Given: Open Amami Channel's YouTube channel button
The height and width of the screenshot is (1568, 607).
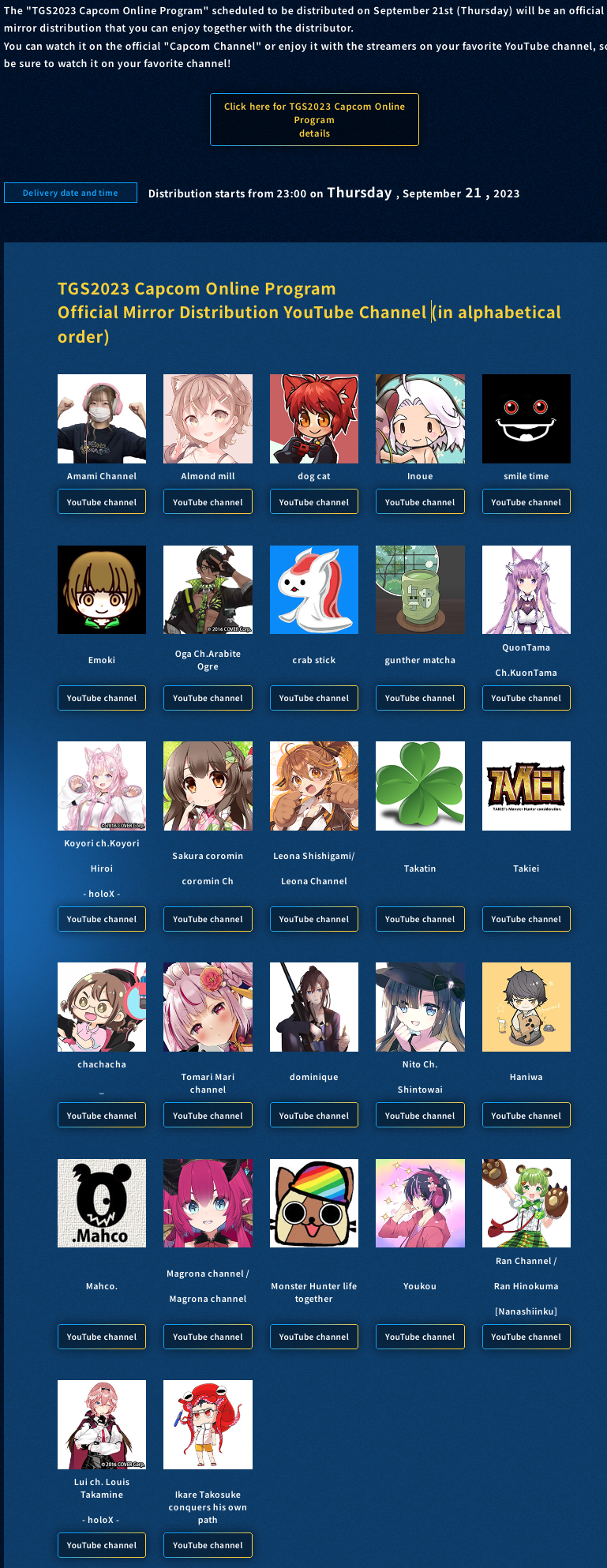Looking at the screenshot, I should [x=102, y=502].
